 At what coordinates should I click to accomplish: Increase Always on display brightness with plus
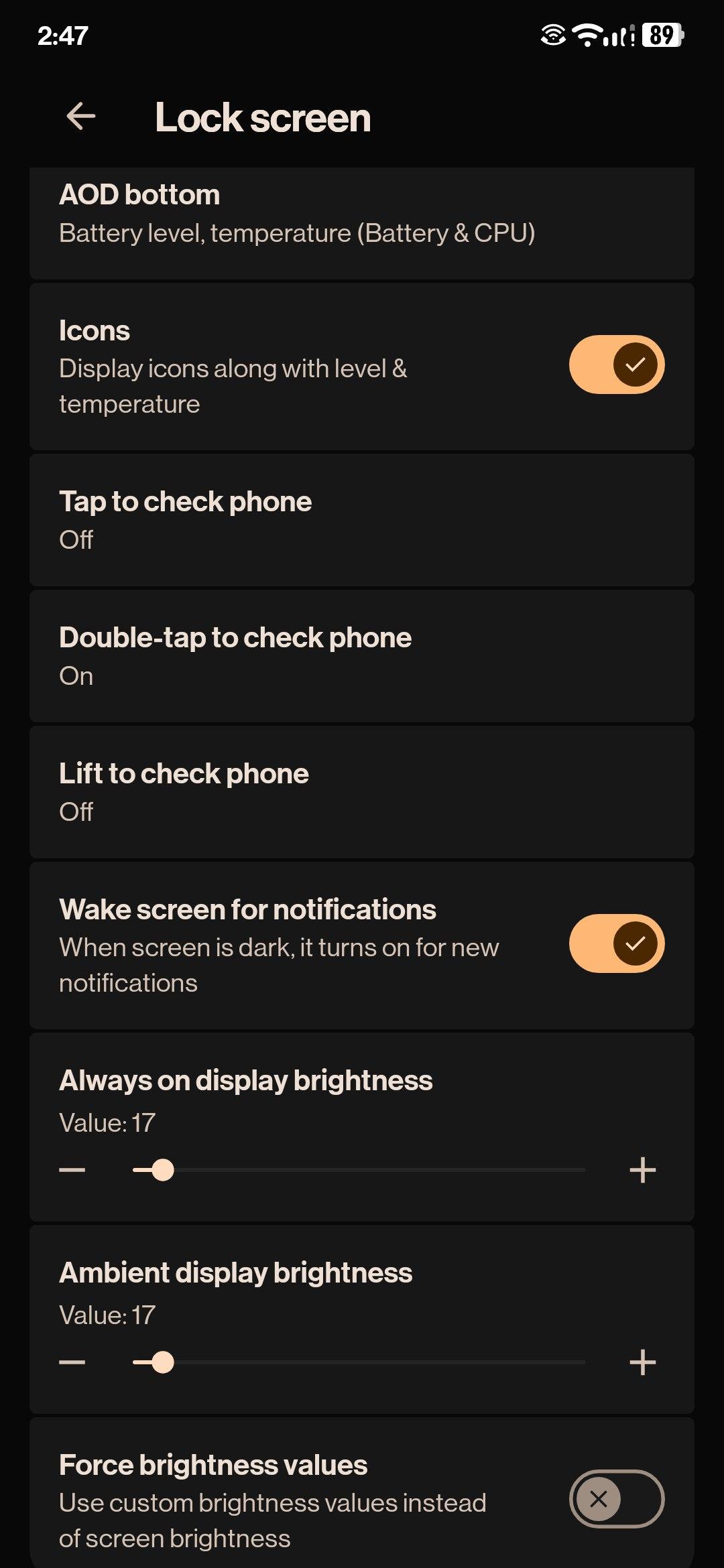point(642,1171)
